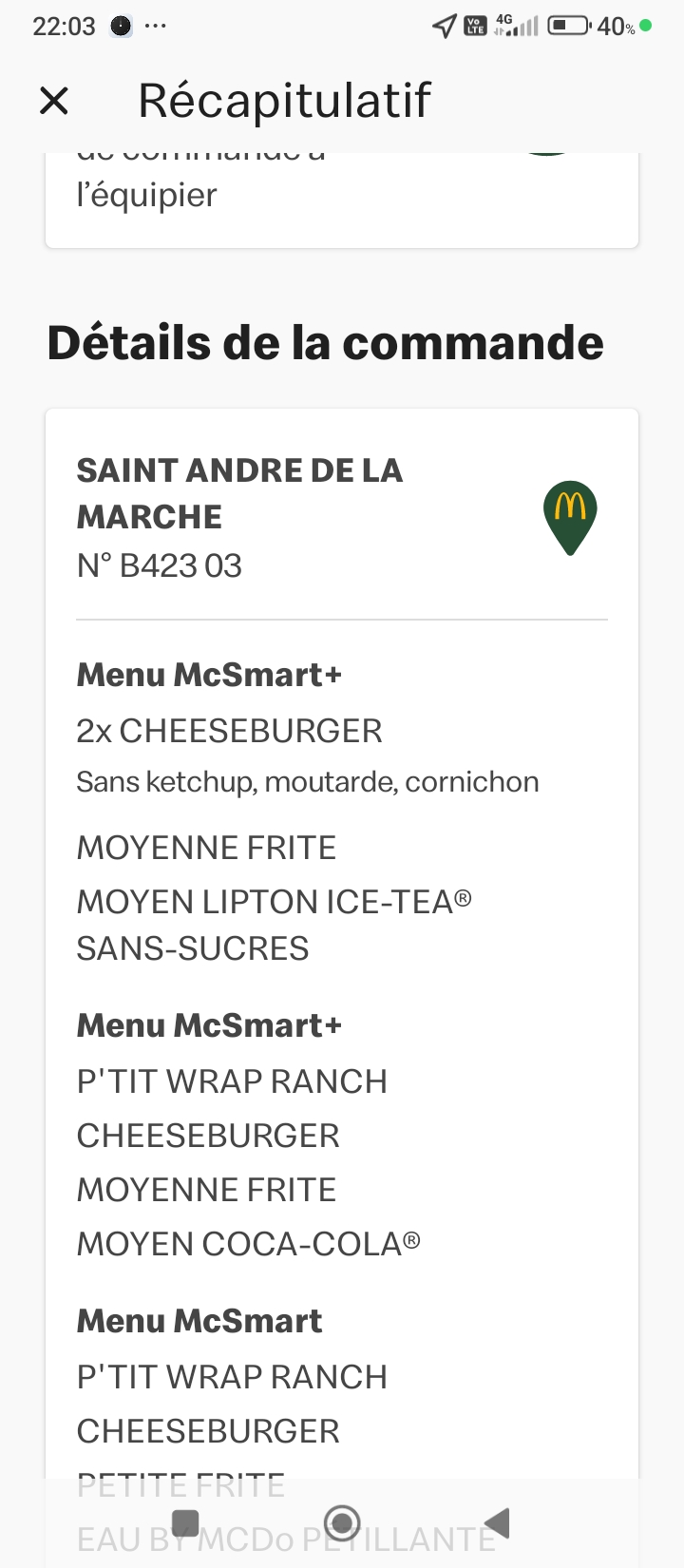684x1568 pixels.
Task: Go back with the system back button
Action: click(x=497, y=1522)
